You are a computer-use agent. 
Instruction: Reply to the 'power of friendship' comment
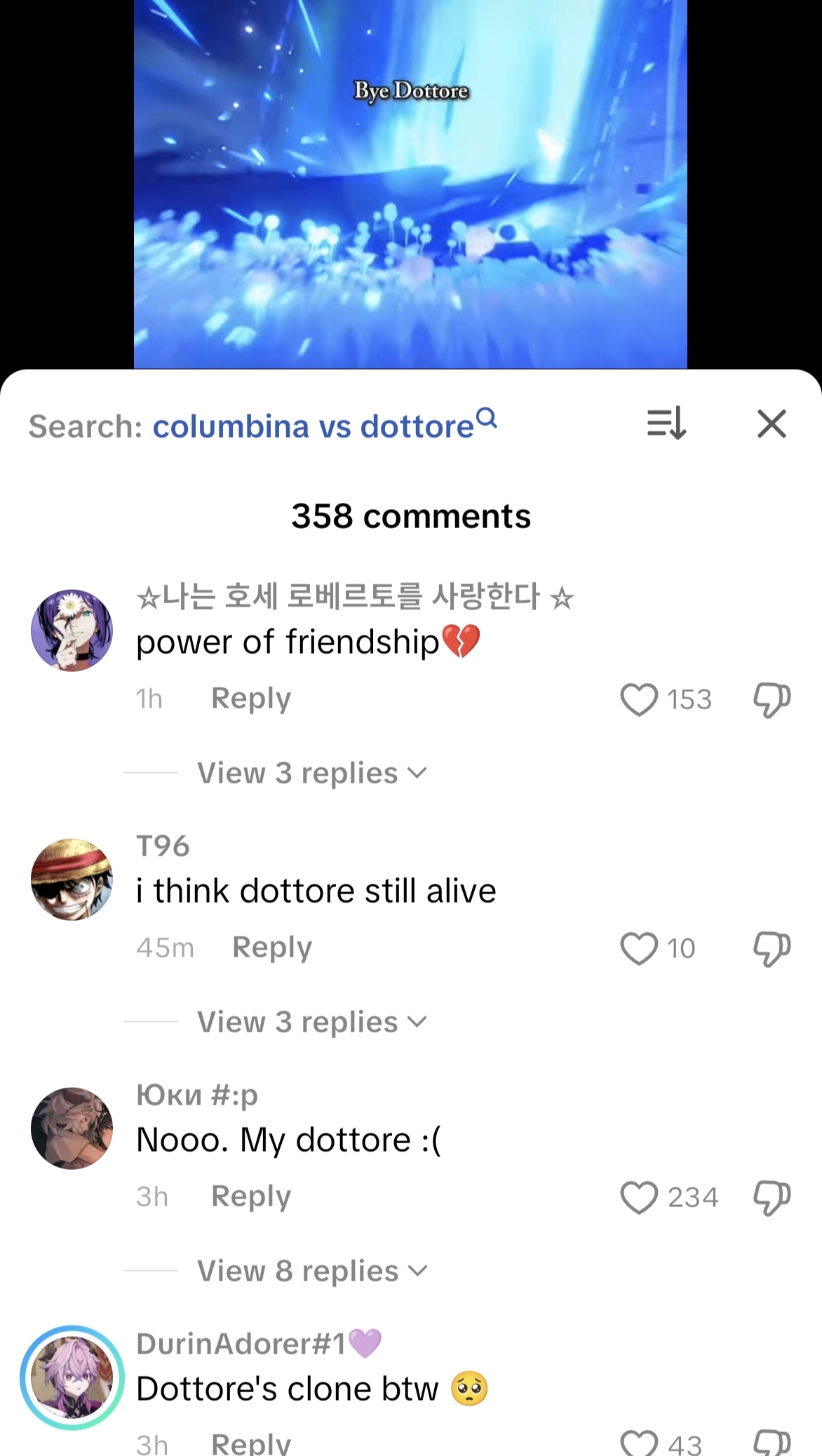(x=250, y=699)
